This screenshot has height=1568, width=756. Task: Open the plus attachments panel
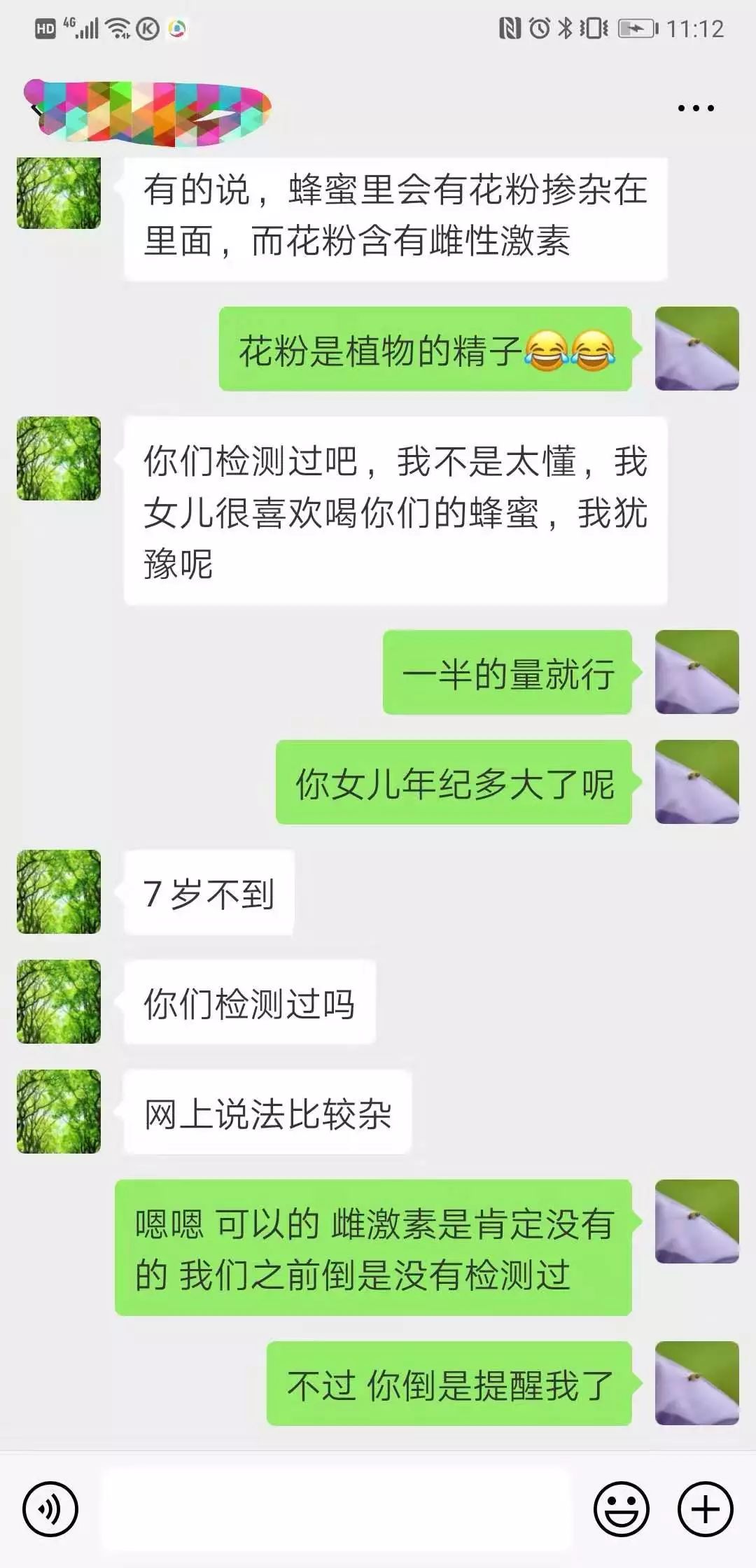pyautogui.click(x=705, y=1508)
